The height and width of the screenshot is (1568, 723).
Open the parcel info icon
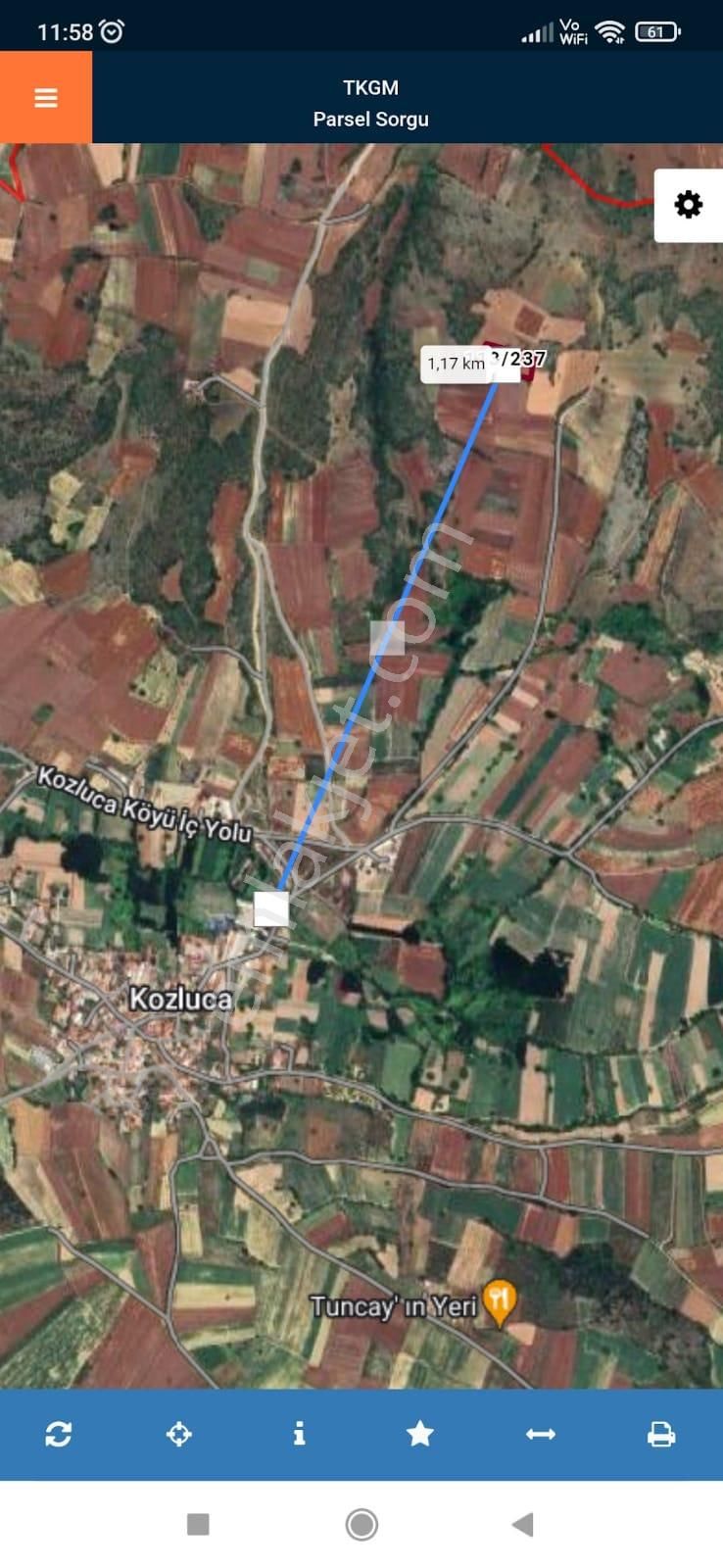[301, 1435]
